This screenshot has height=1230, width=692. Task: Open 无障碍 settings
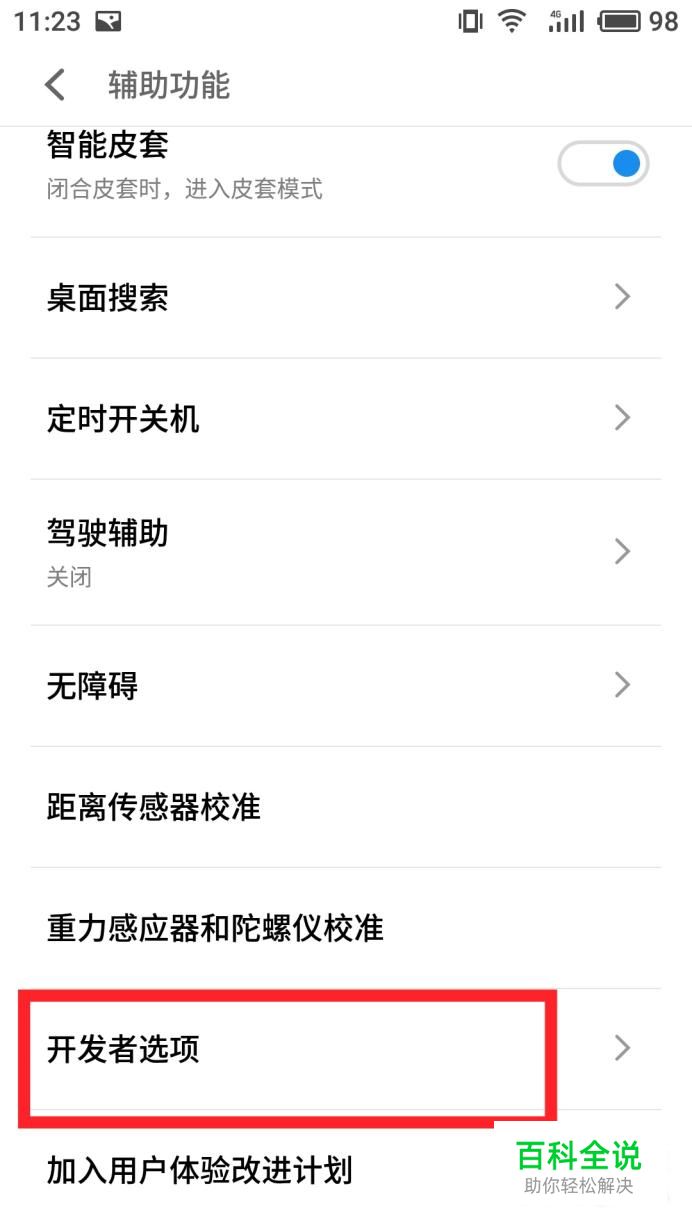[x=345, y=686]
